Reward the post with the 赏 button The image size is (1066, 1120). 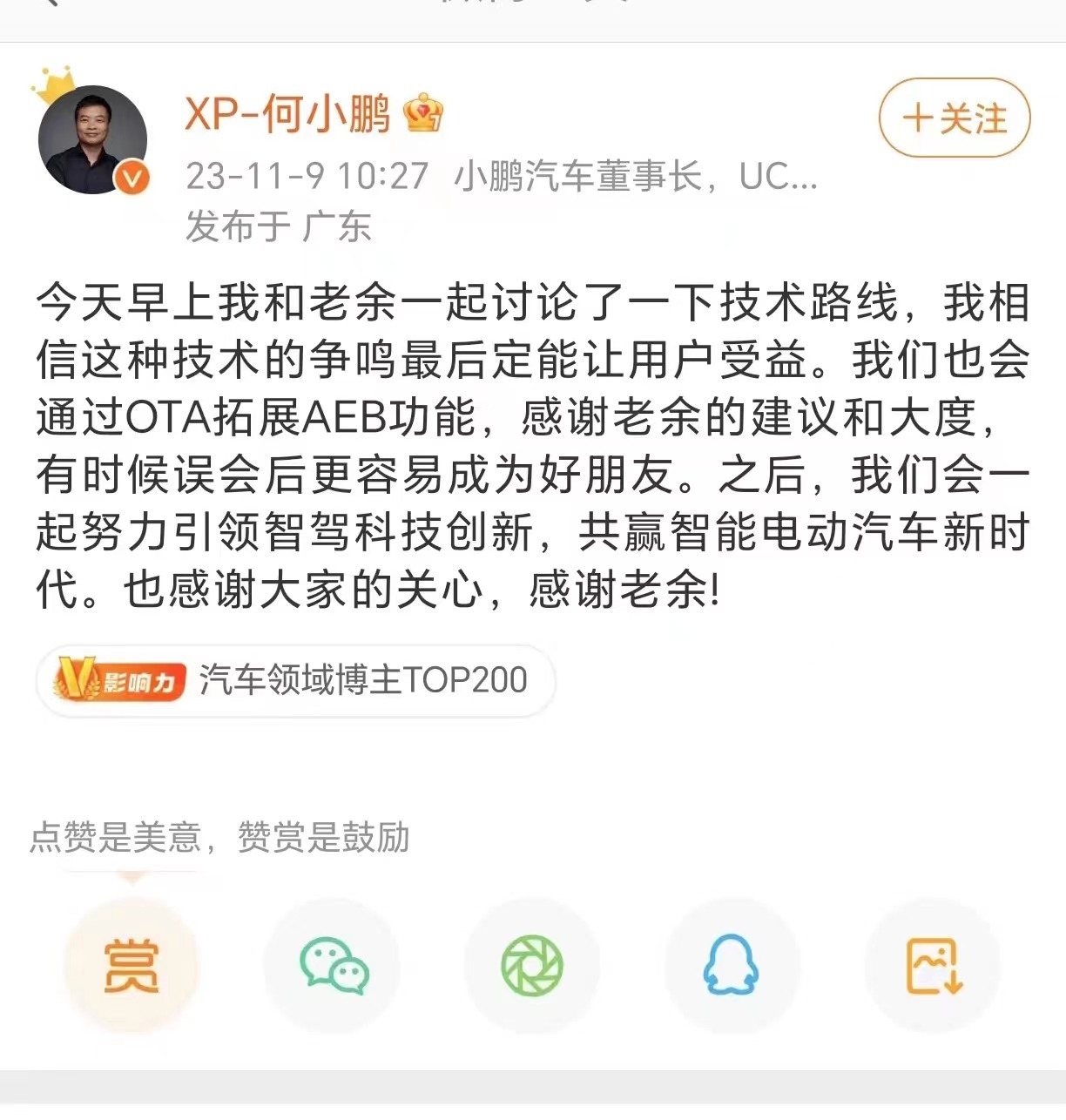coord(132,966)
